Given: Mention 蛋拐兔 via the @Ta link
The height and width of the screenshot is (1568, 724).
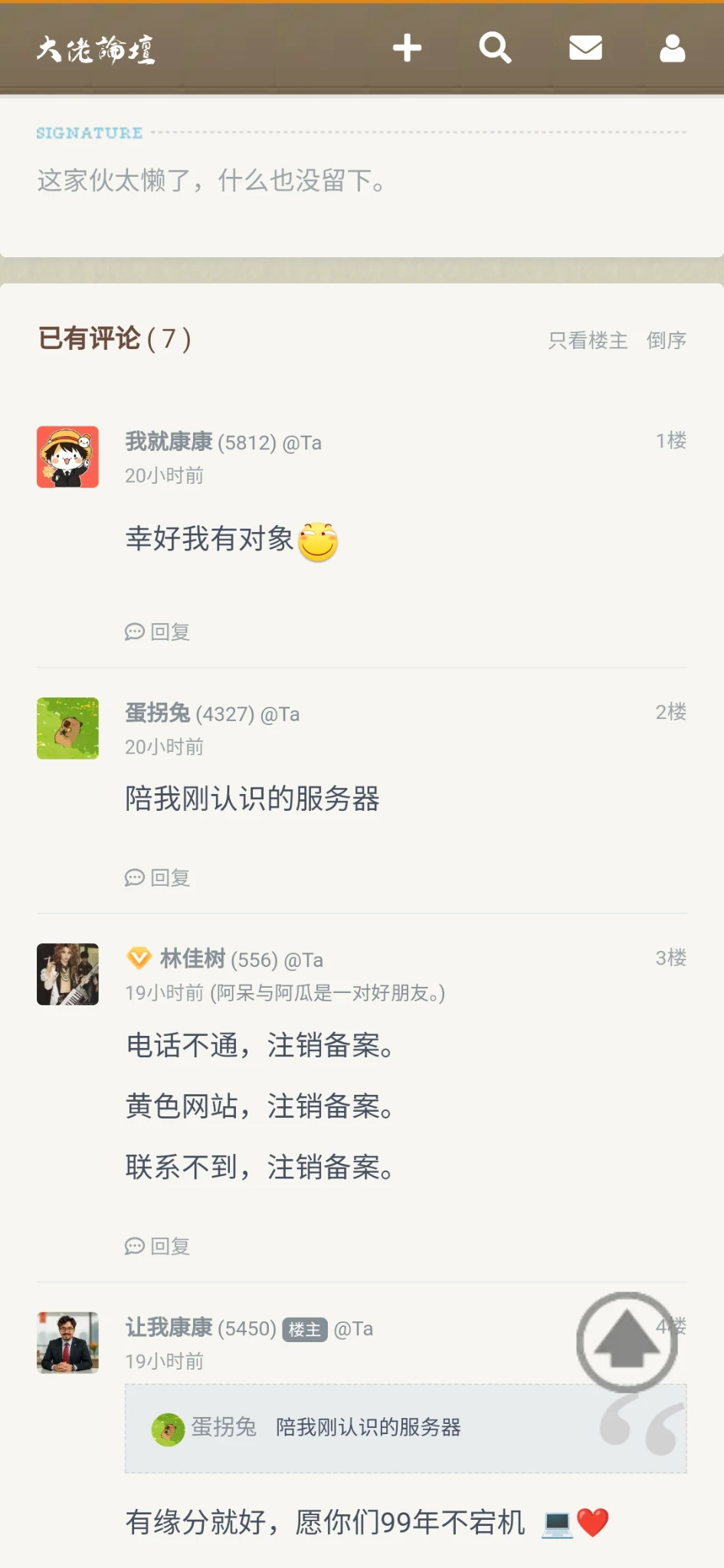Looking at the screenshot, I should click(280, 714).
